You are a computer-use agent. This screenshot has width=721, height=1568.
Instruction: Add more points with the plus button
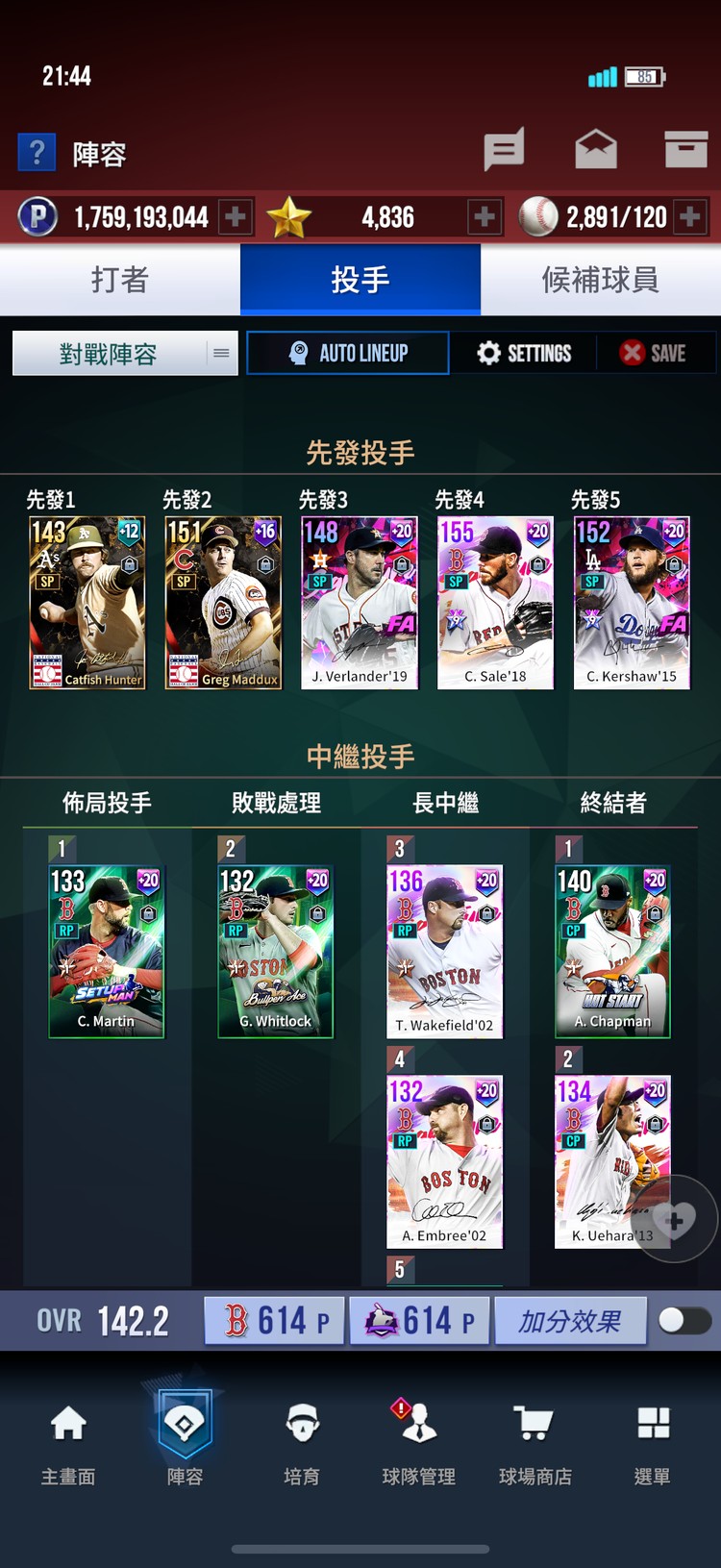[x=235, y=217]
